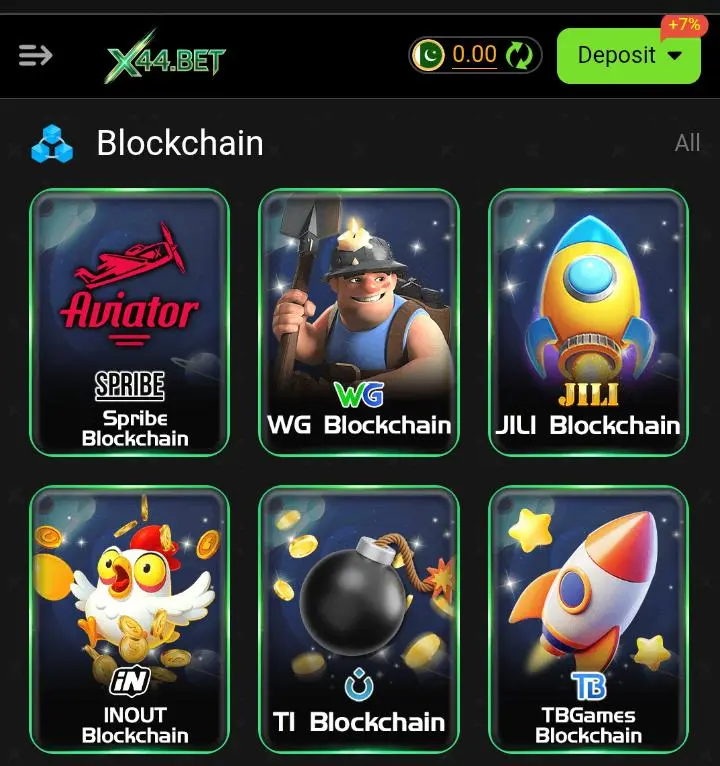Refresh the wallet balance
720x766 pixels.
click(519, 55)
